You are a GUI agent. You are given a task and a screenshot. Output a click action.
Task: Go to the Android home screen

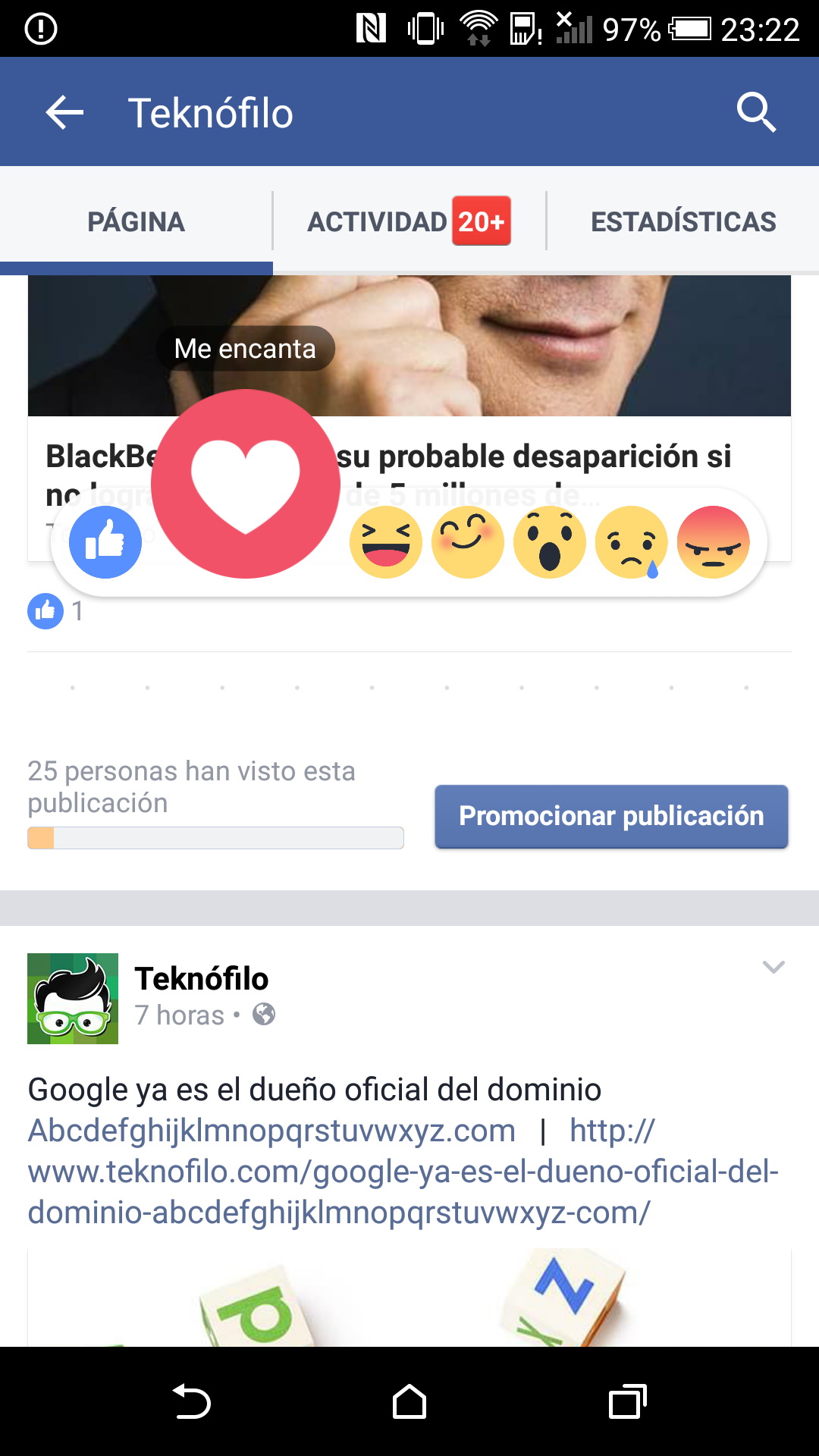(x=409, y=1401)
